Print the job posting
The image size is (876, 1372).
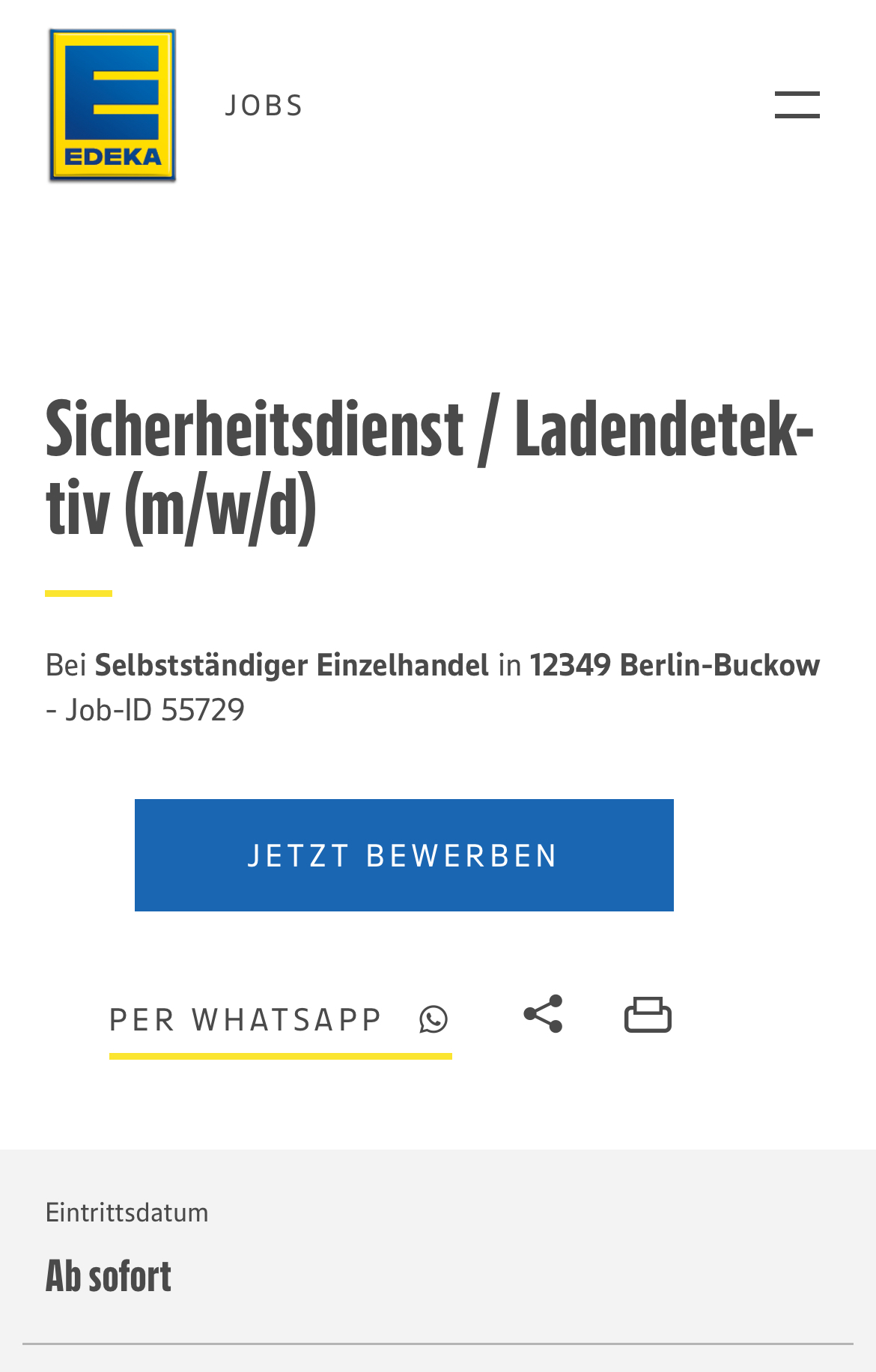click(648, 1016)
